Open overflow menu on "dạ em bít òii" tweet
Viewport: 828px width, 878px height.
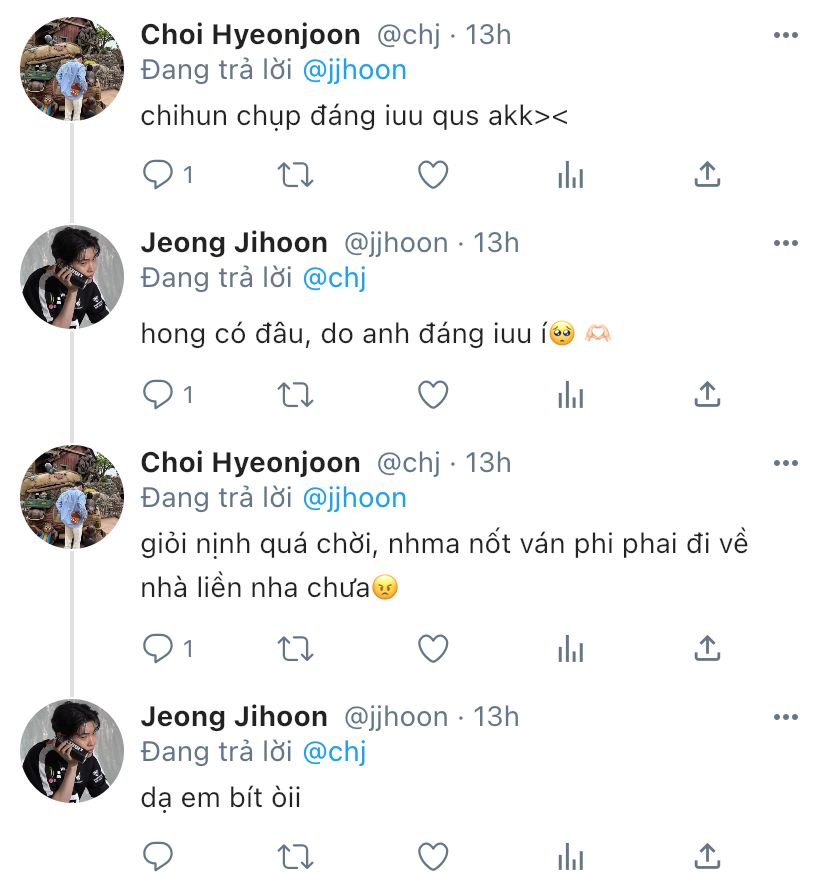click(786, 717)
